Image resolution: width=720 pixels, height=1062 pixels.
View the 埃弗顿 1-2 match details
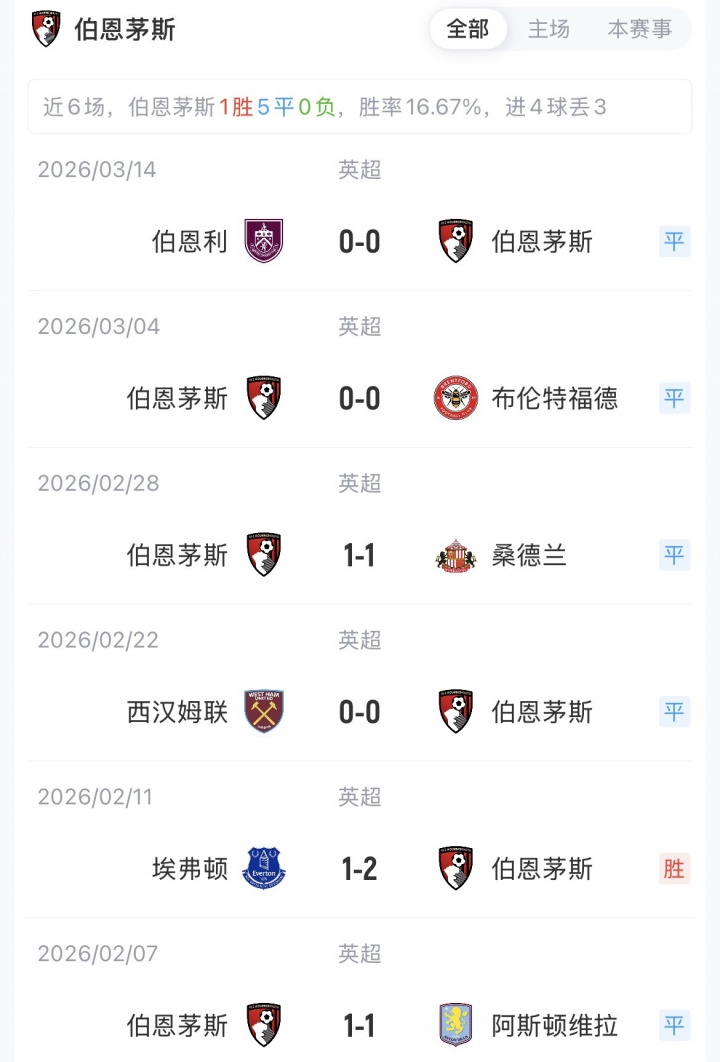[360, 869]
